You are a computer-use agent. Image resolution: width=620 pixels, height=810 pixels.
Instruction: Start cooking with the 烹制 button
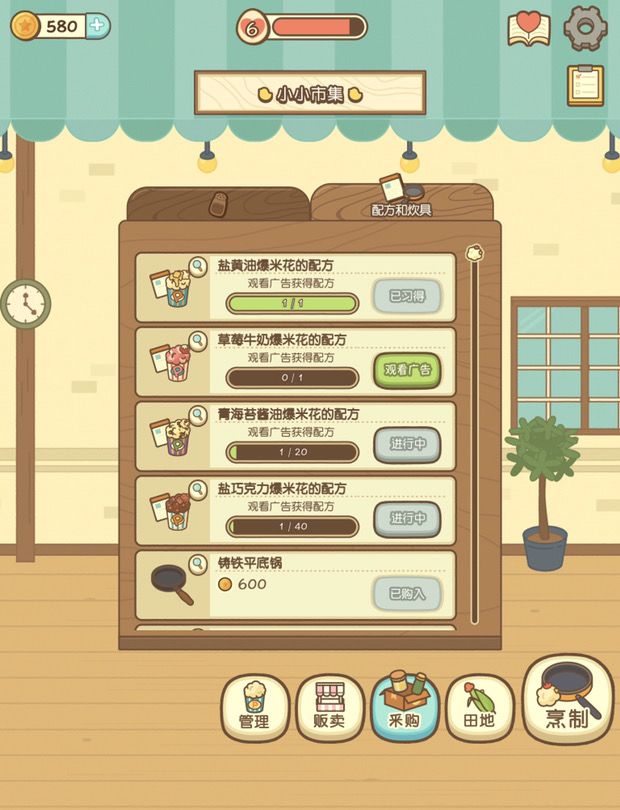click(x=568, y=698)
